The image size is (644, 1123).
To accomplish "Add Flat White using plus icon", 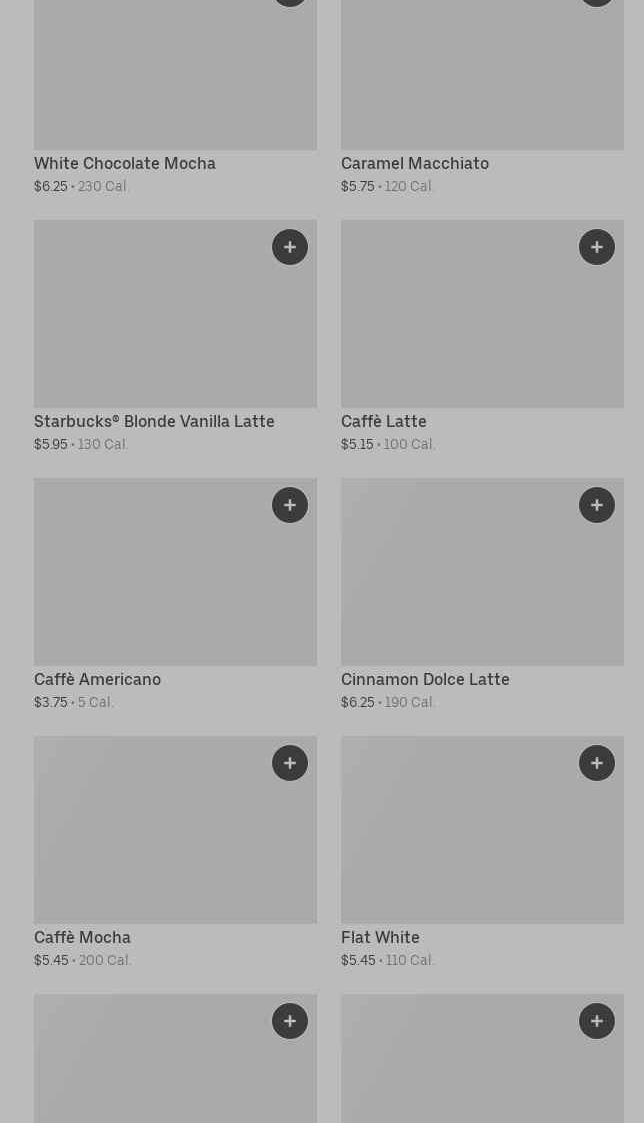I will 597,763.
